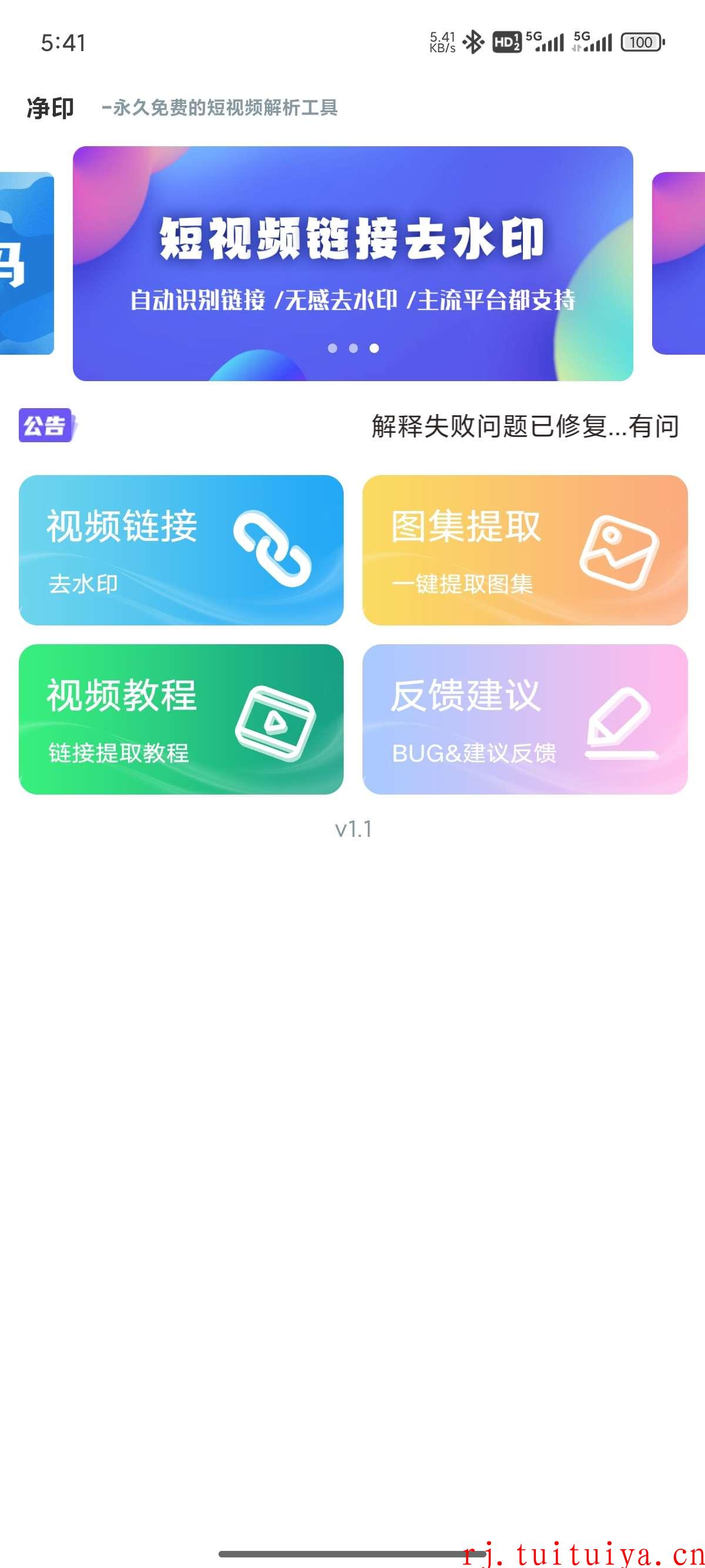Open the 视频链接 去水印 card
The height and width of the screenshot is (1568, 705).
(x=181, y=550)
